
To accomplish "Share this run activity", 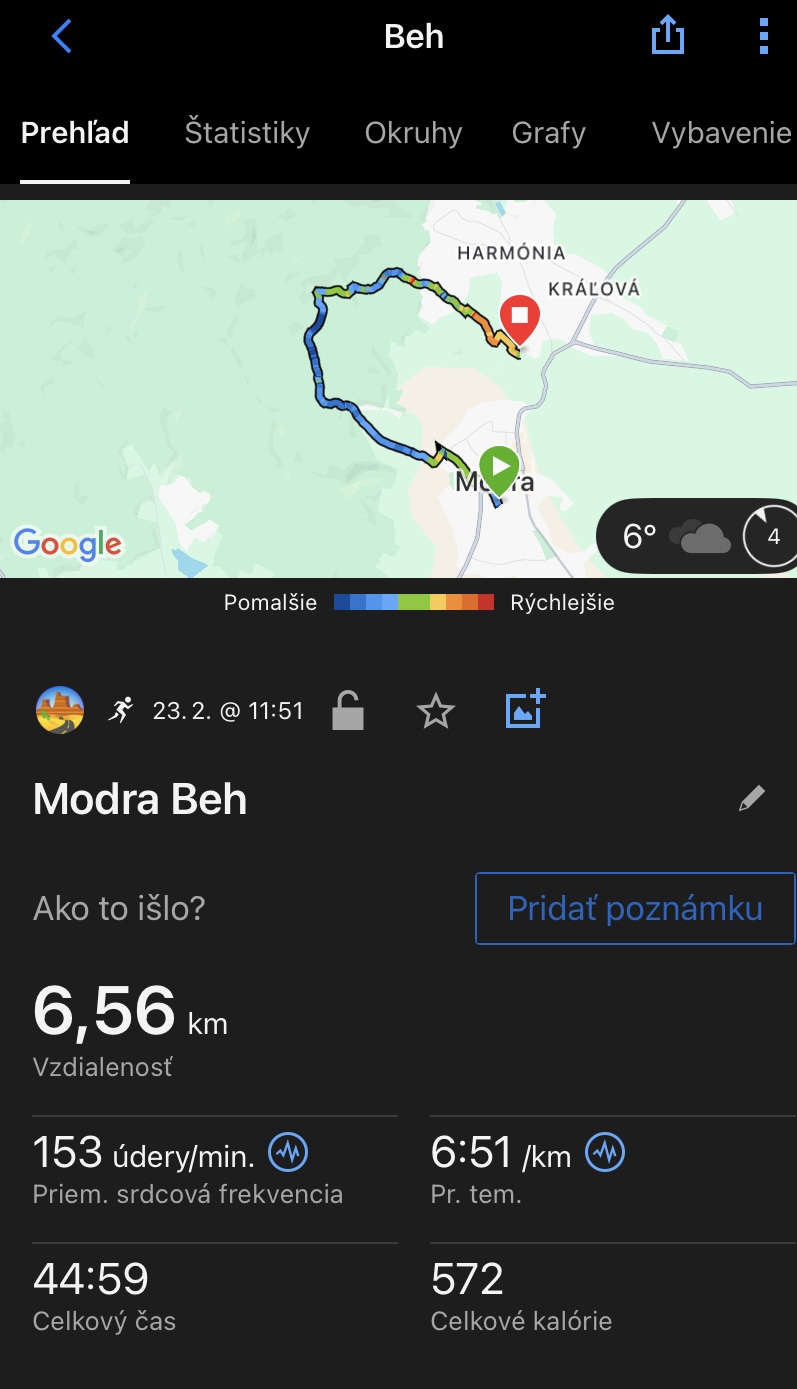I will click(x=667, y=36).
